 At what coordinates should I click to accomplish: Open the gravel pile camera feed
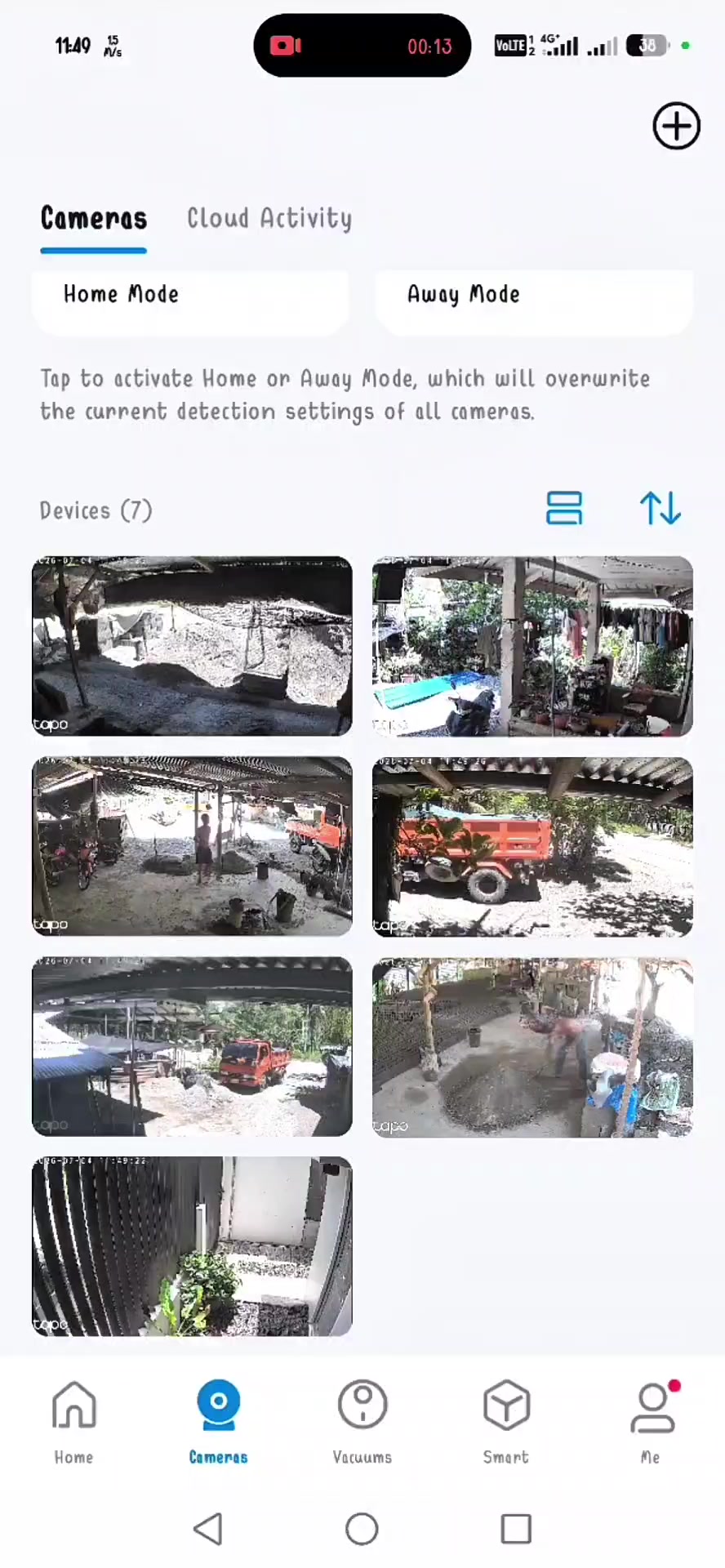[192, 646]
